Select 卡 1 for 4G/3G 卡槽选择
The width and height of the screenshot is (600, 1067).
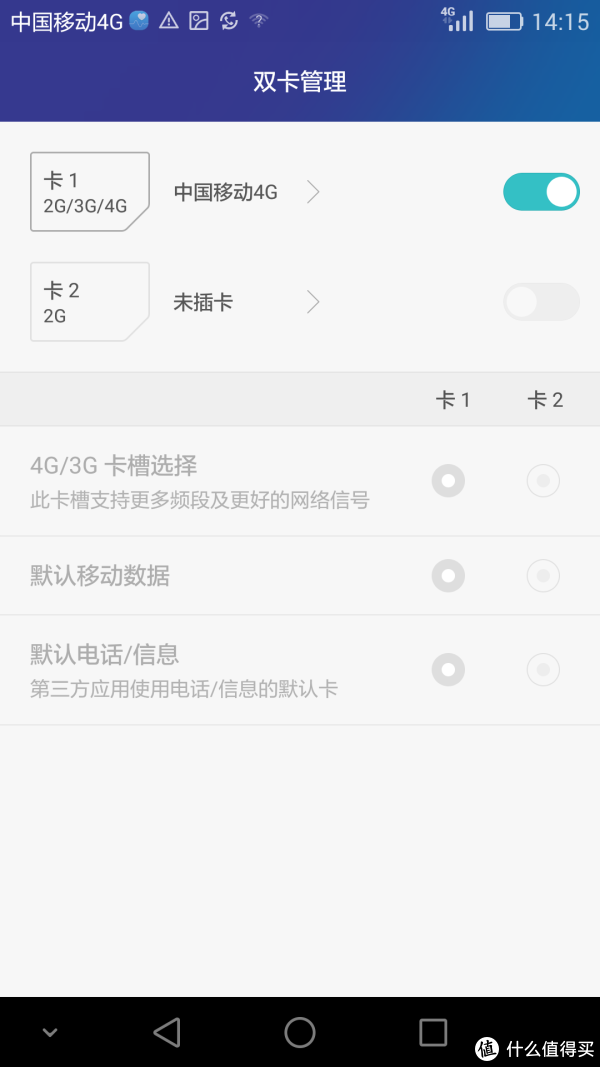(448, 481)
